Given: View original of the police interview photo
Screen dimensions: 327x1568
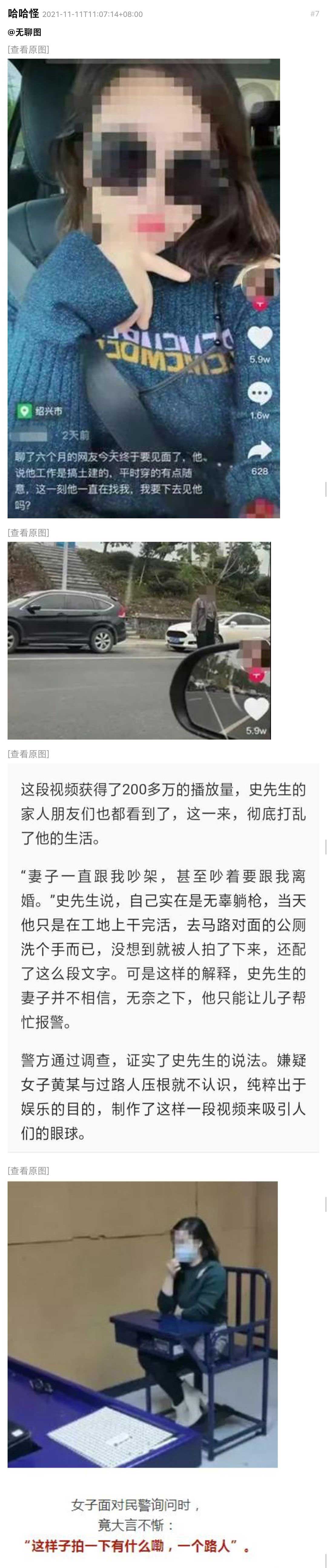Looking at the screenshot, I should coord(28,1171).
